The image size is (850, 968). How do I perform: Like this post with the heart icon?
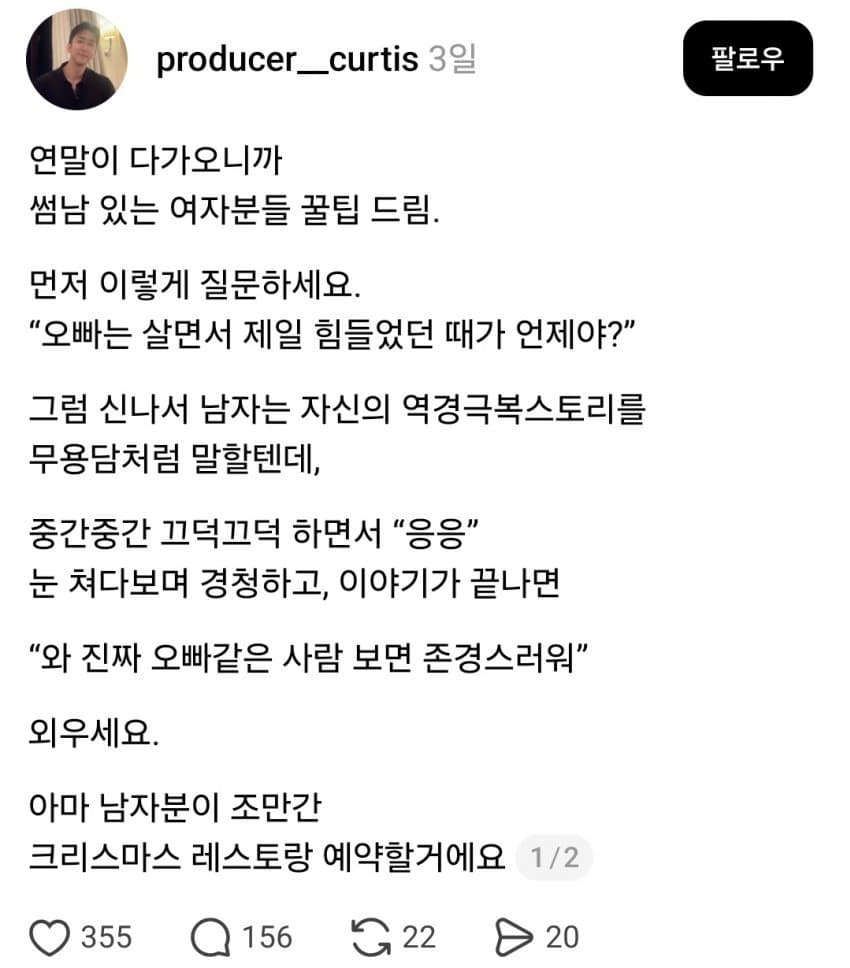48,937
